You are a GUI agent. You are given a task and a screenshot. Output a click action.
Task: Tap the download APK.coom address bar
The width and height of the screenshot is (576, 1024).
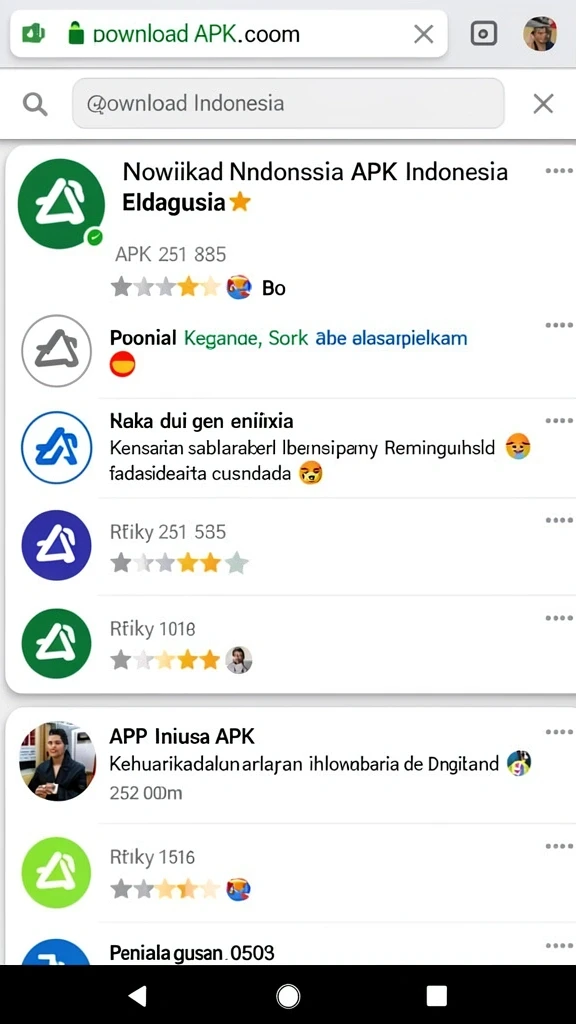[229, 33]
